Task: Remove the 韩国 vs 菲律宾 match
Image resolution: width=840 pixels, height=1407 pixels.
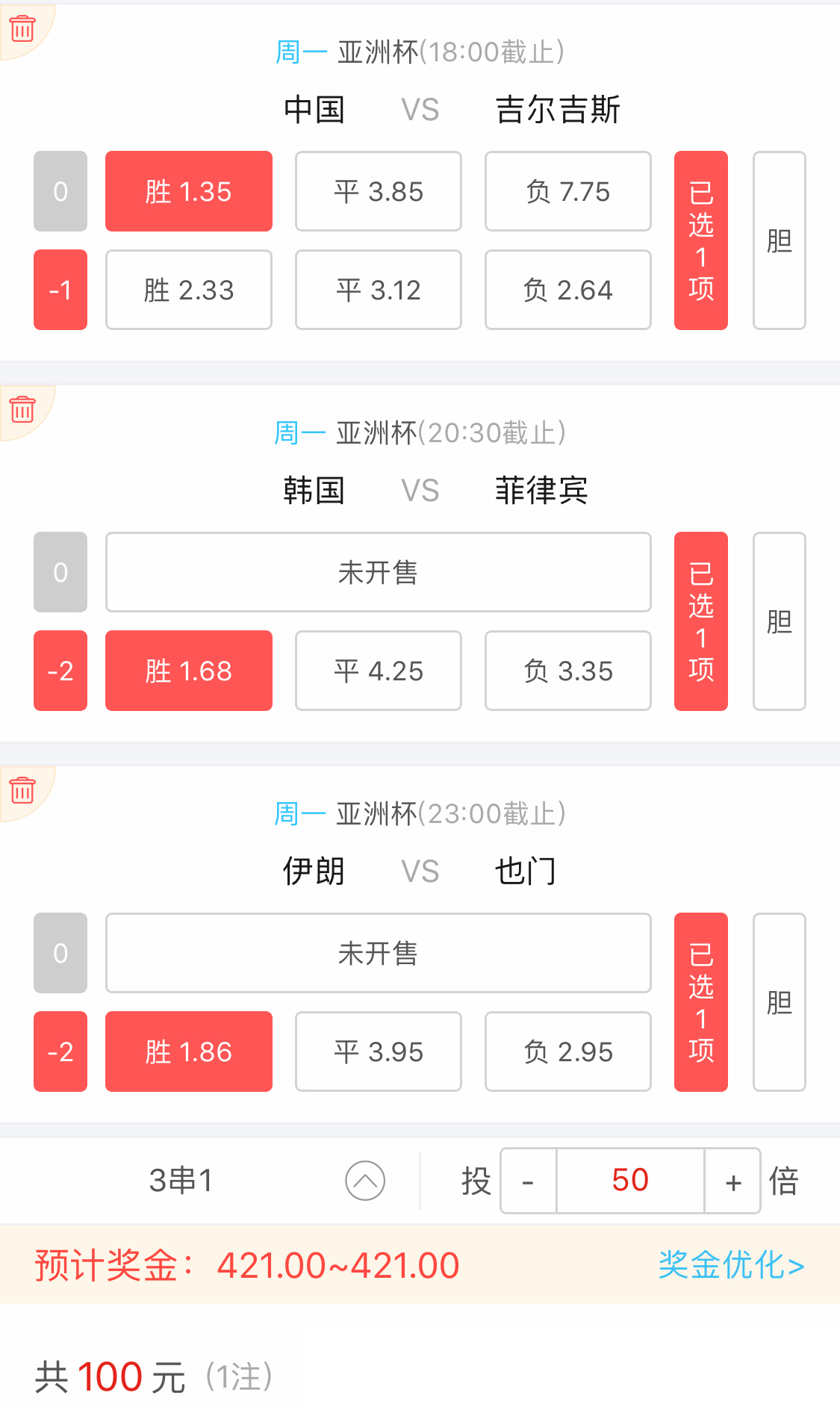Action: point(22,409)
